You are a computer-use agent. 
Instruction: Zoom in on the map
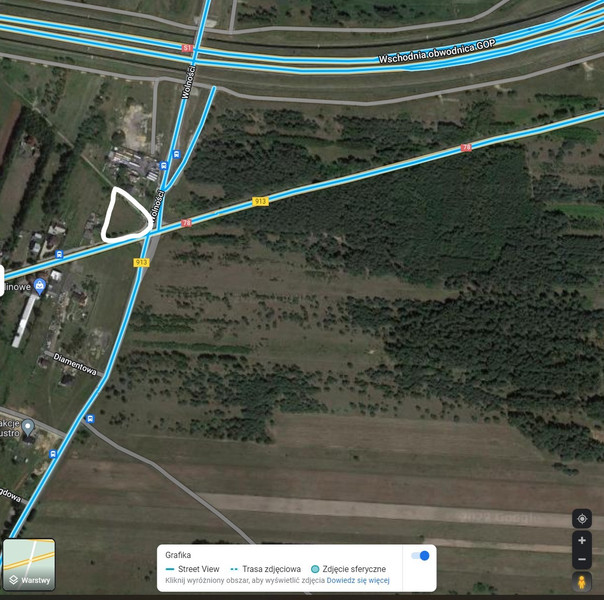[582, 541]
